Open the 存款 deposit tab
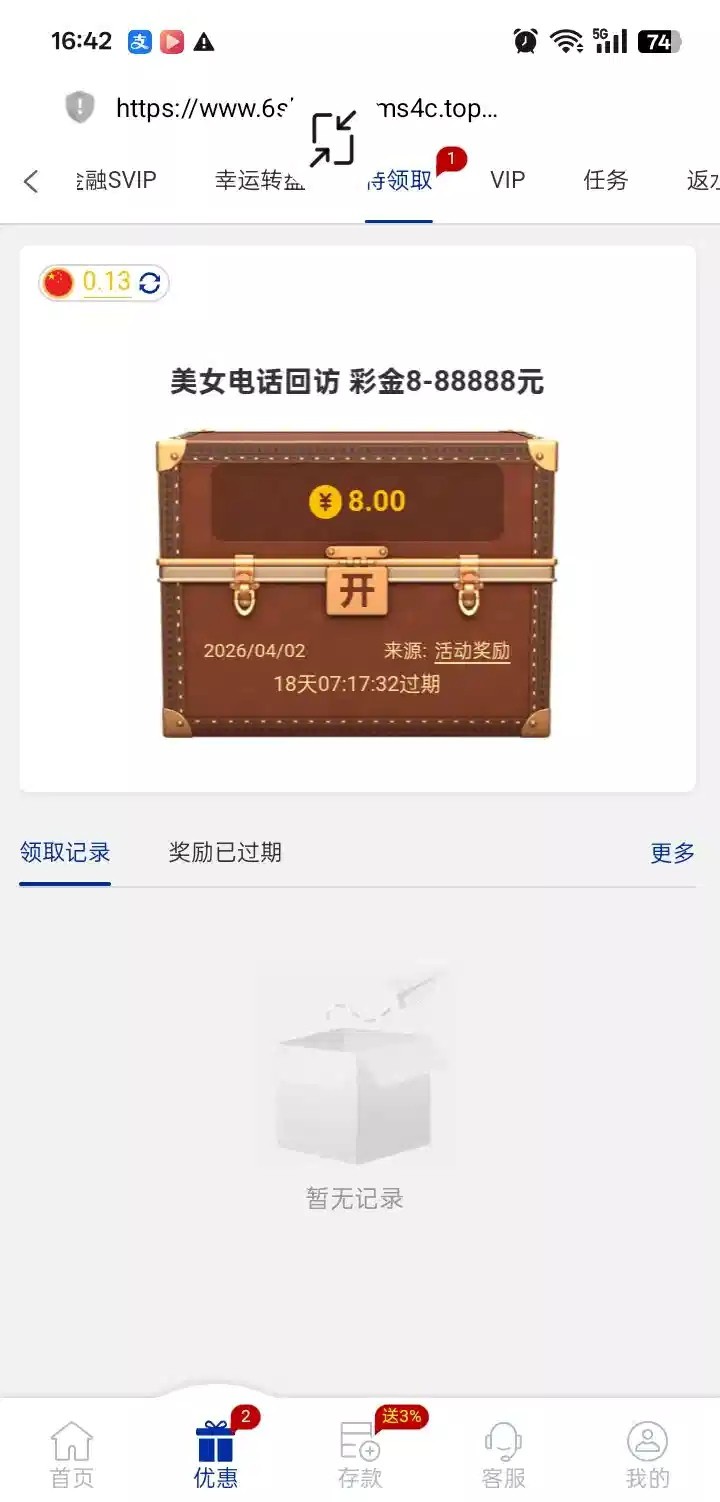 (x=359, y=1455)
